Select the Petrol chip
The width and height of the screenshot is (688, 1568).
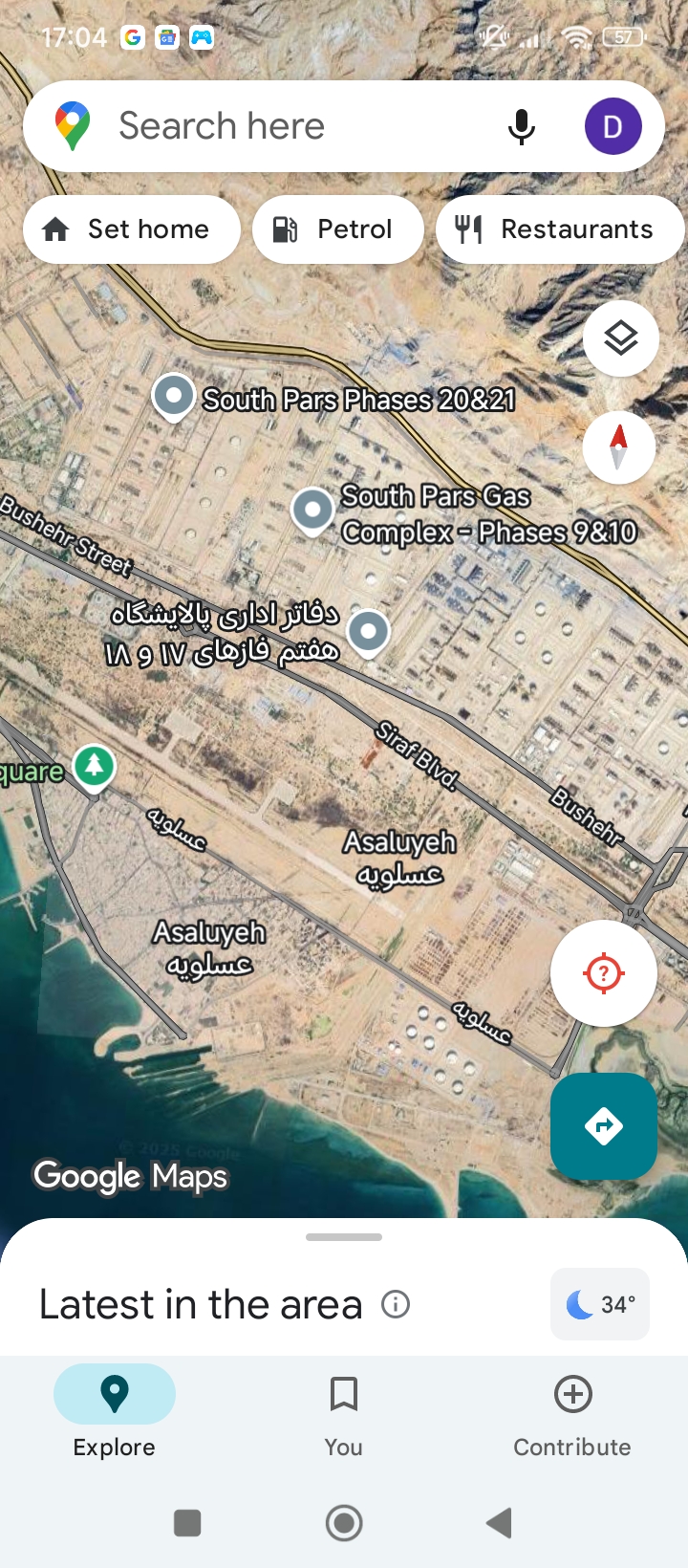[337, 229]
